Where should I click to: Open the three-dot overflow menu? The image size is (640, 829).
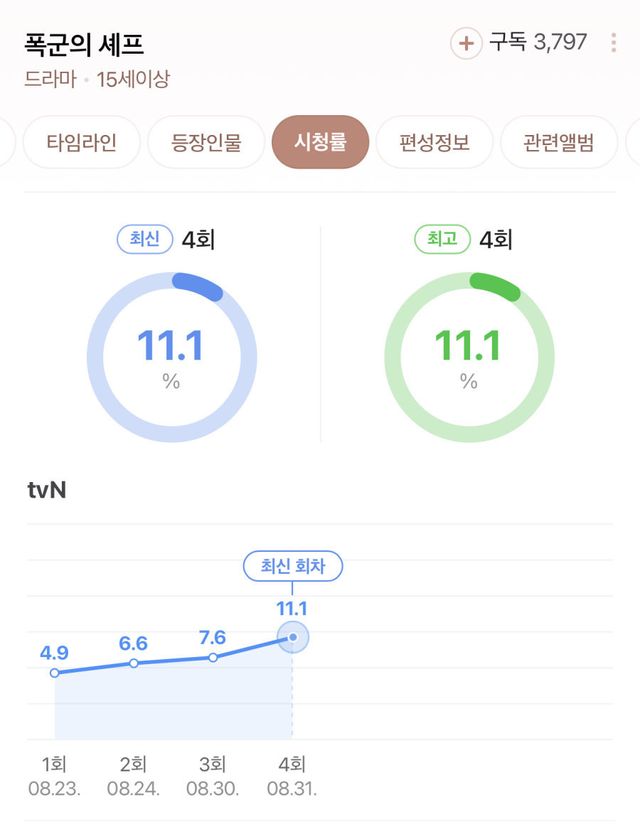[x=613, y=43]
